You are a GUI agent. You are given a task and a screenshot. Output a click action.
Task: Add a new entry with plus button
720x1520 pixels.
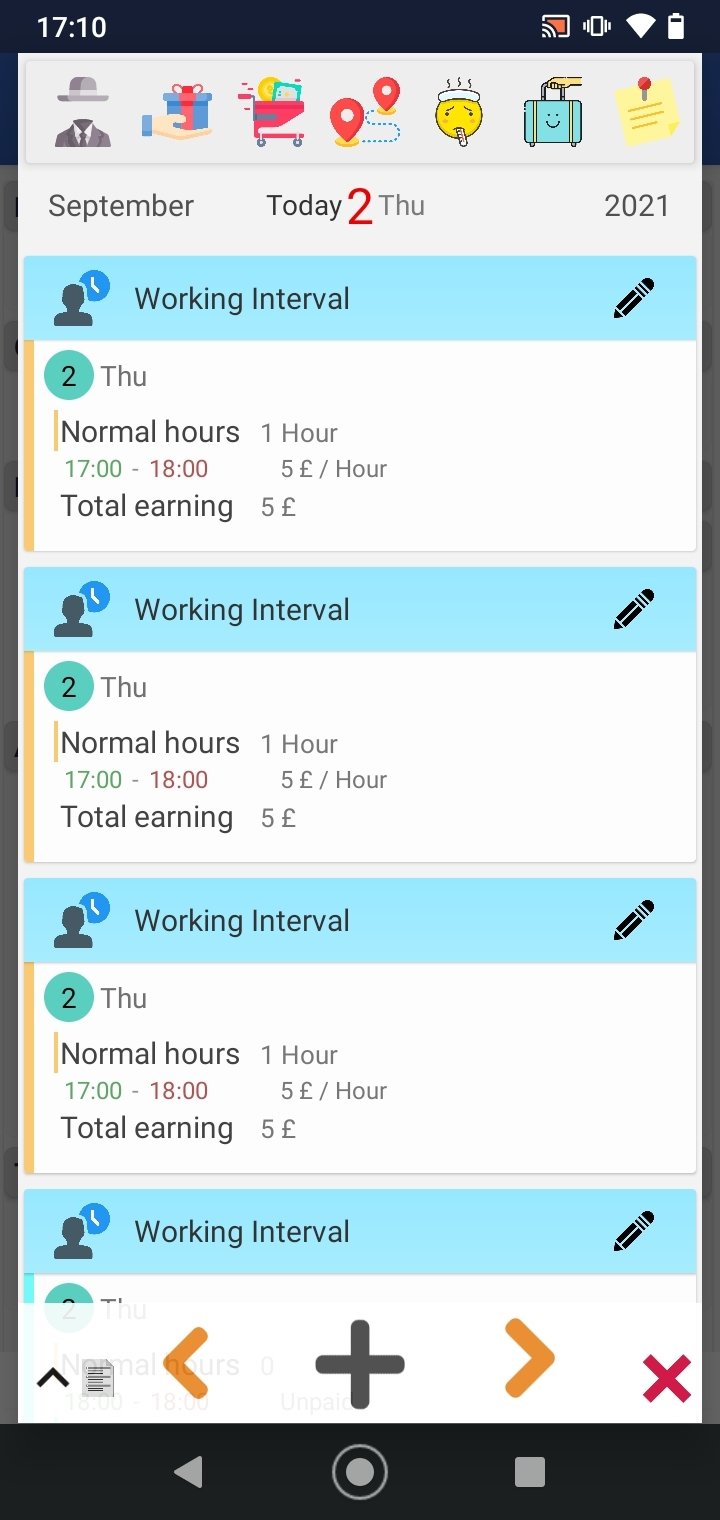(360, 1364)
